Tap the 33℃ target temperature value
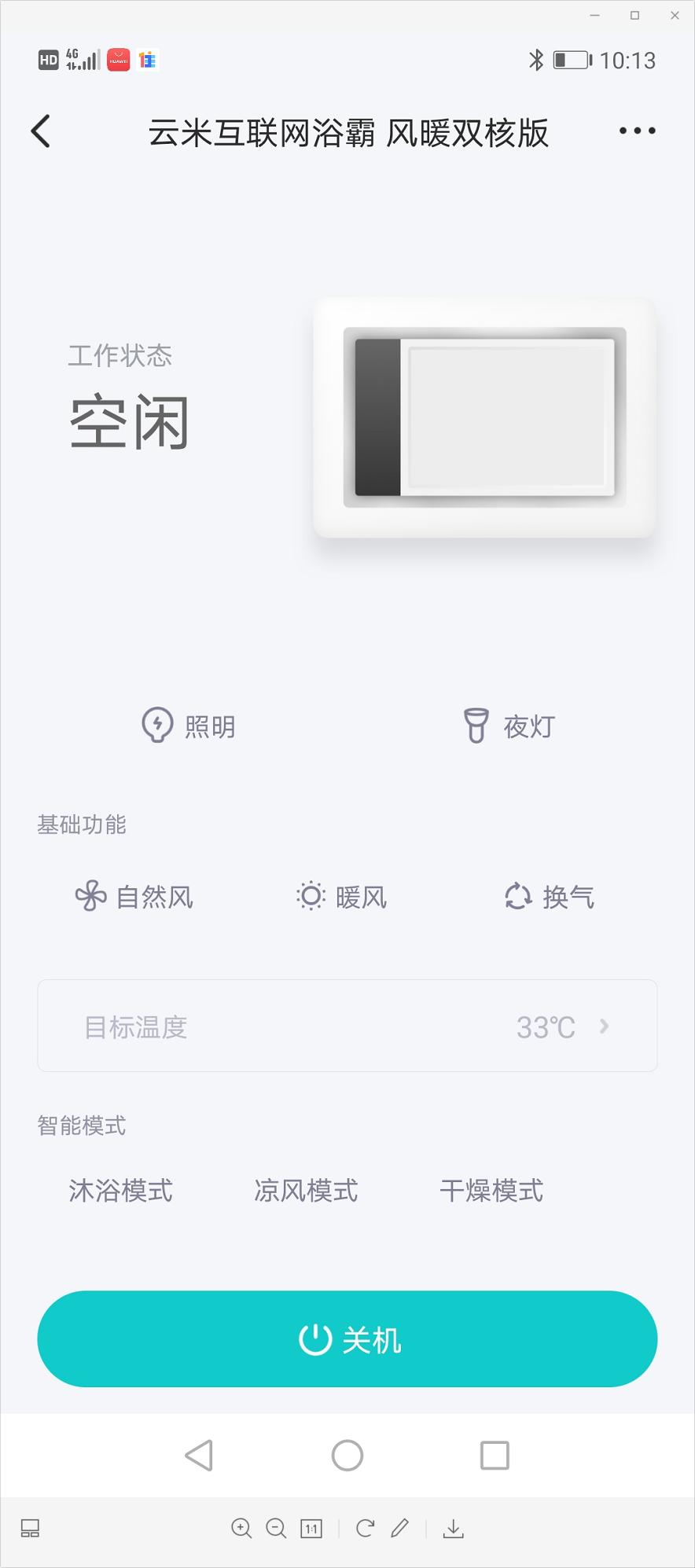 [x=544, y=1026]
